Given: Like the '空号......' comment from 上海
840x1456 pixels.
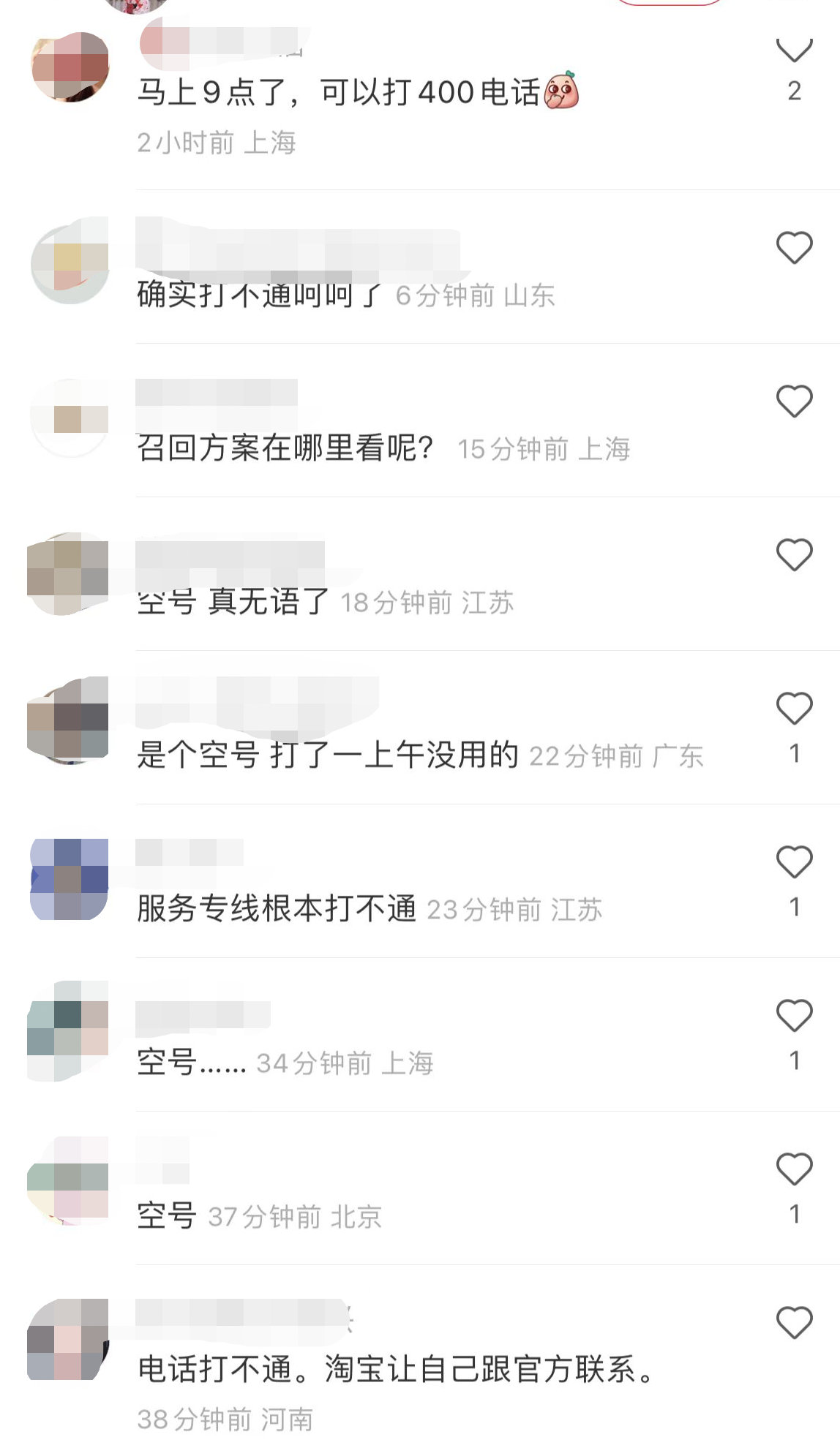Looking at the screenshot, I should tap(794, 1016).
